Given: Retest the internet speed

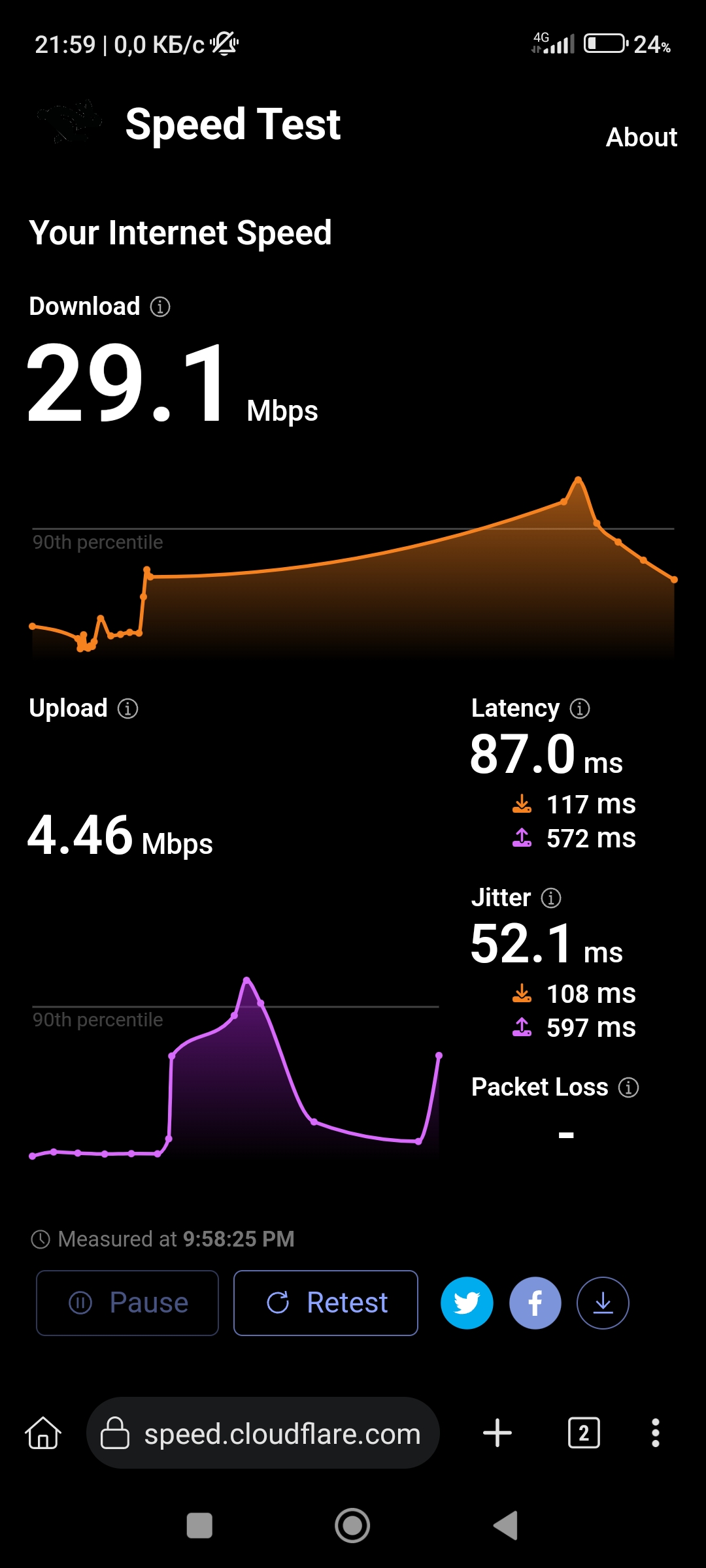Looking at the screenshot, I should pyautogui.click(x=326, y=1303).
